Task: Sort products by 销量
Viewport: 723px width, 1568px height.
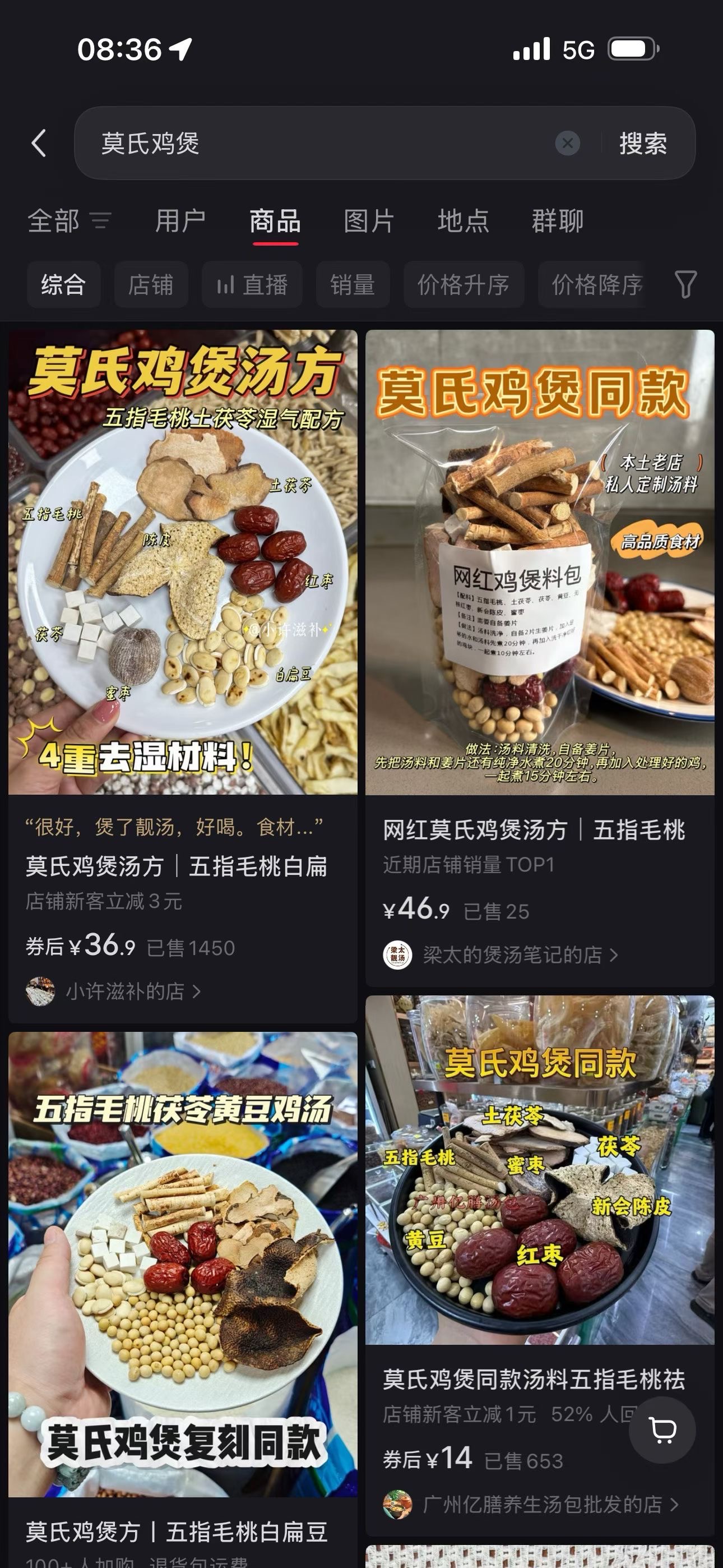Action: pos(353,285)
